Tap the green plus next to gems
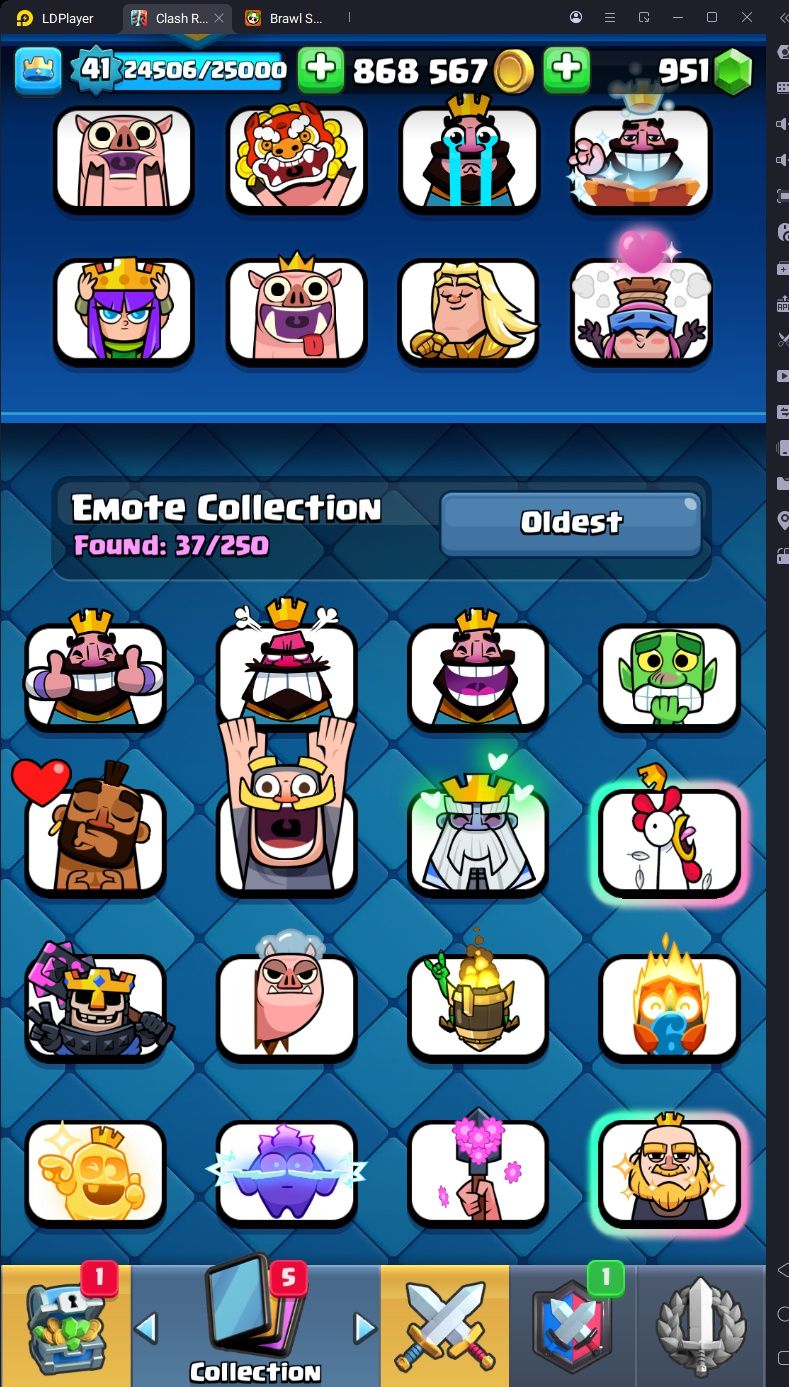 [566, 70]
